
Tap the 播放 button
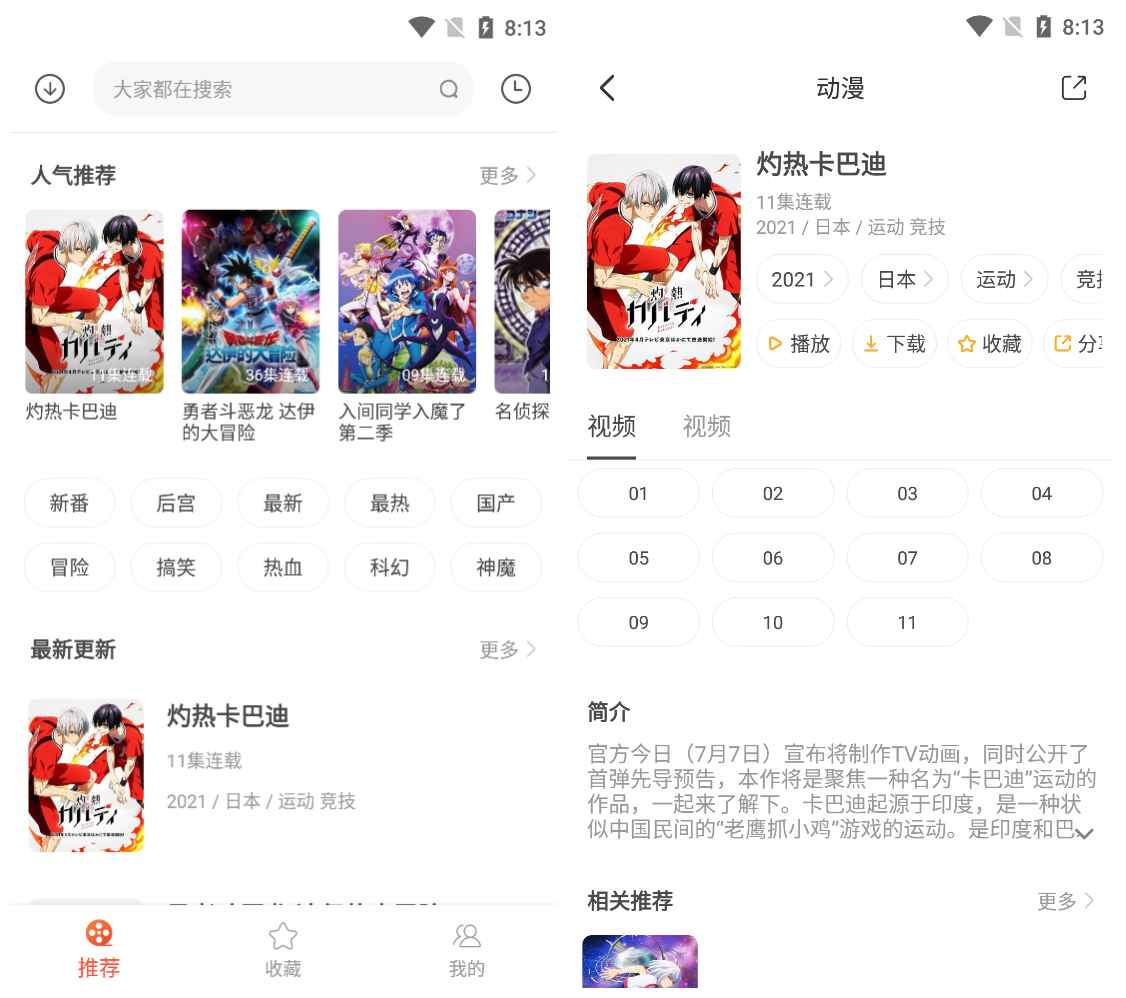point(800,344)
